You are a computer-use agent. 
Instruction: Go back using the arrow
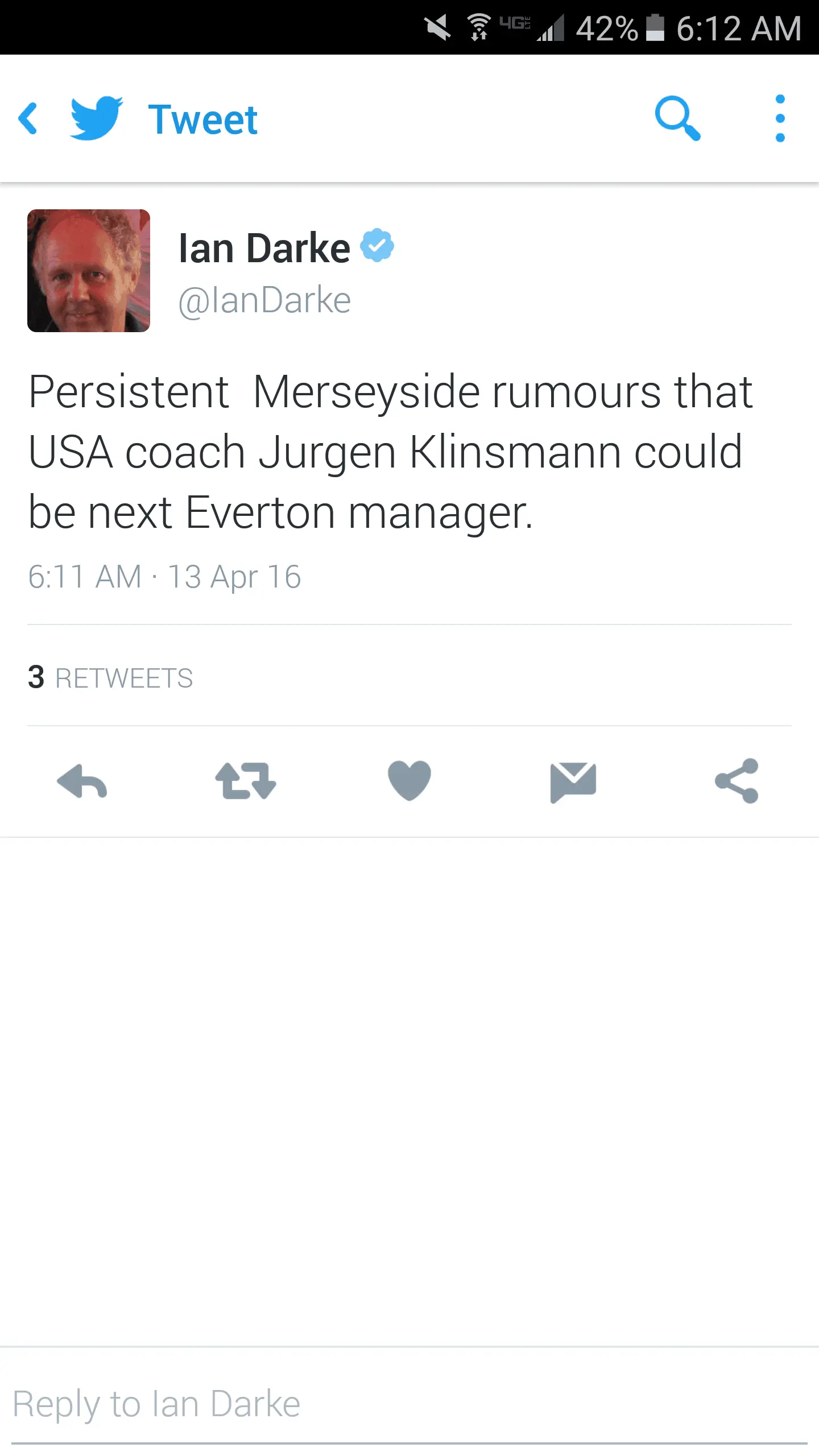click(x=28, y=119)
